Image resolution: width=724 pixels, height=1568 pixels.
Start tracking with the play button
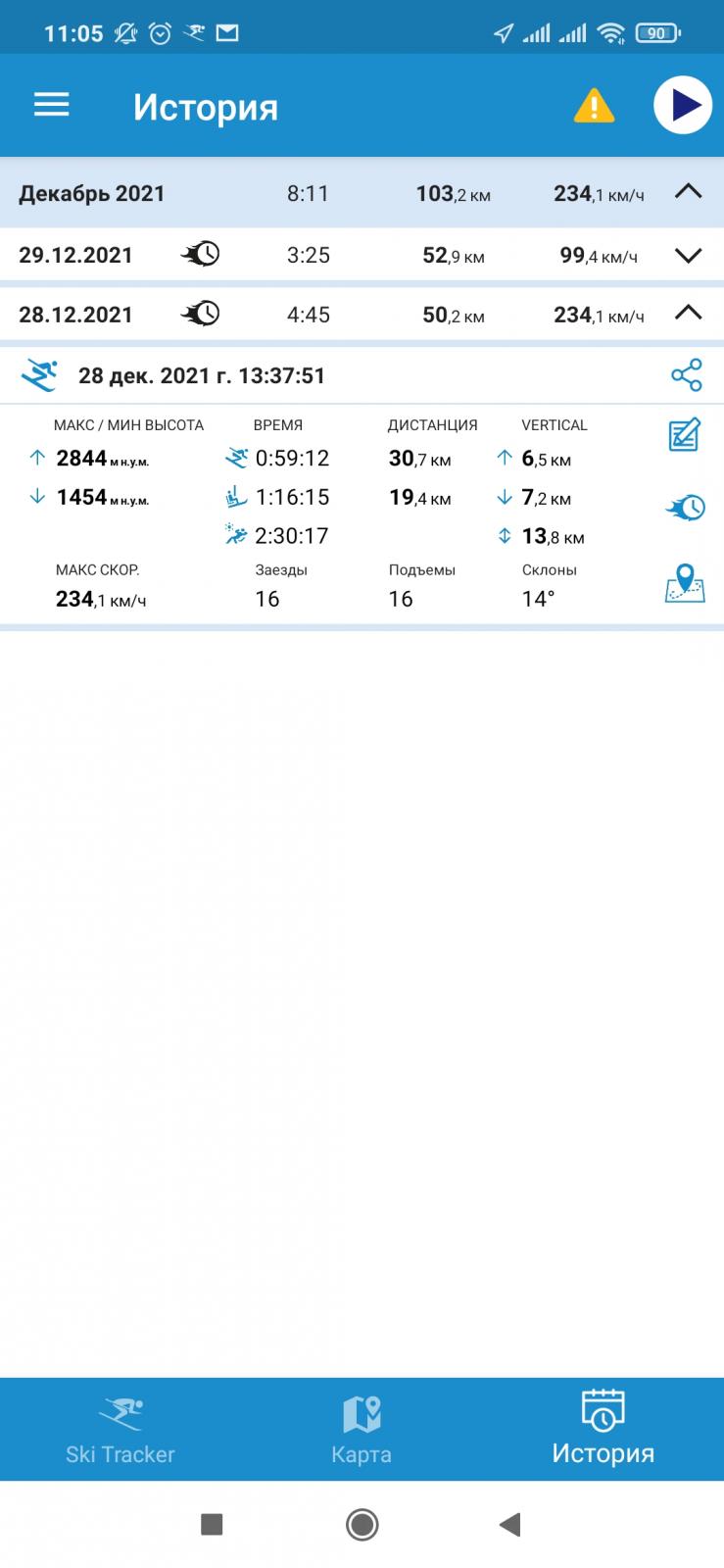coord(683,105)
